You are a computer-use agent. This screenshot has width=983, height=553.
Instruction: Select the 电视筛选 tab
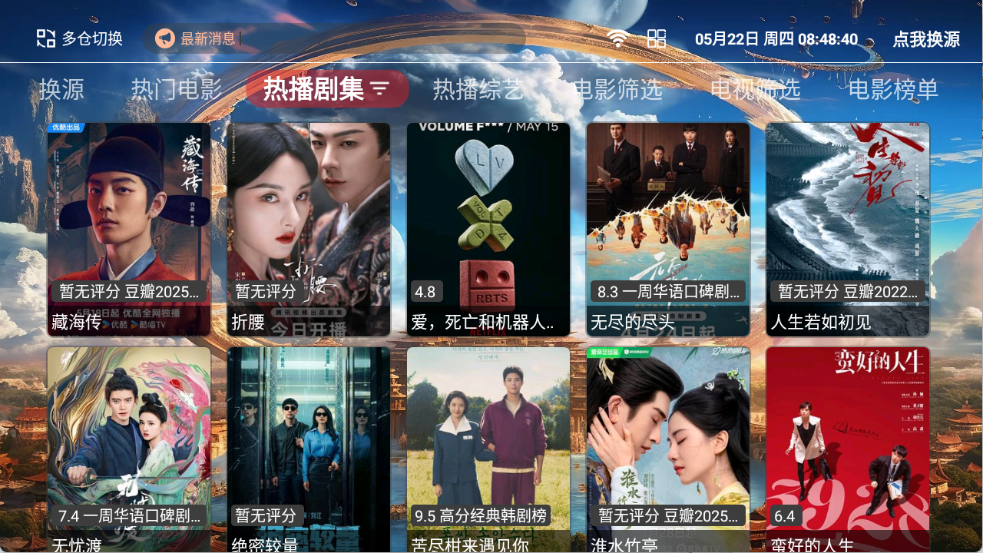(755, 89)
